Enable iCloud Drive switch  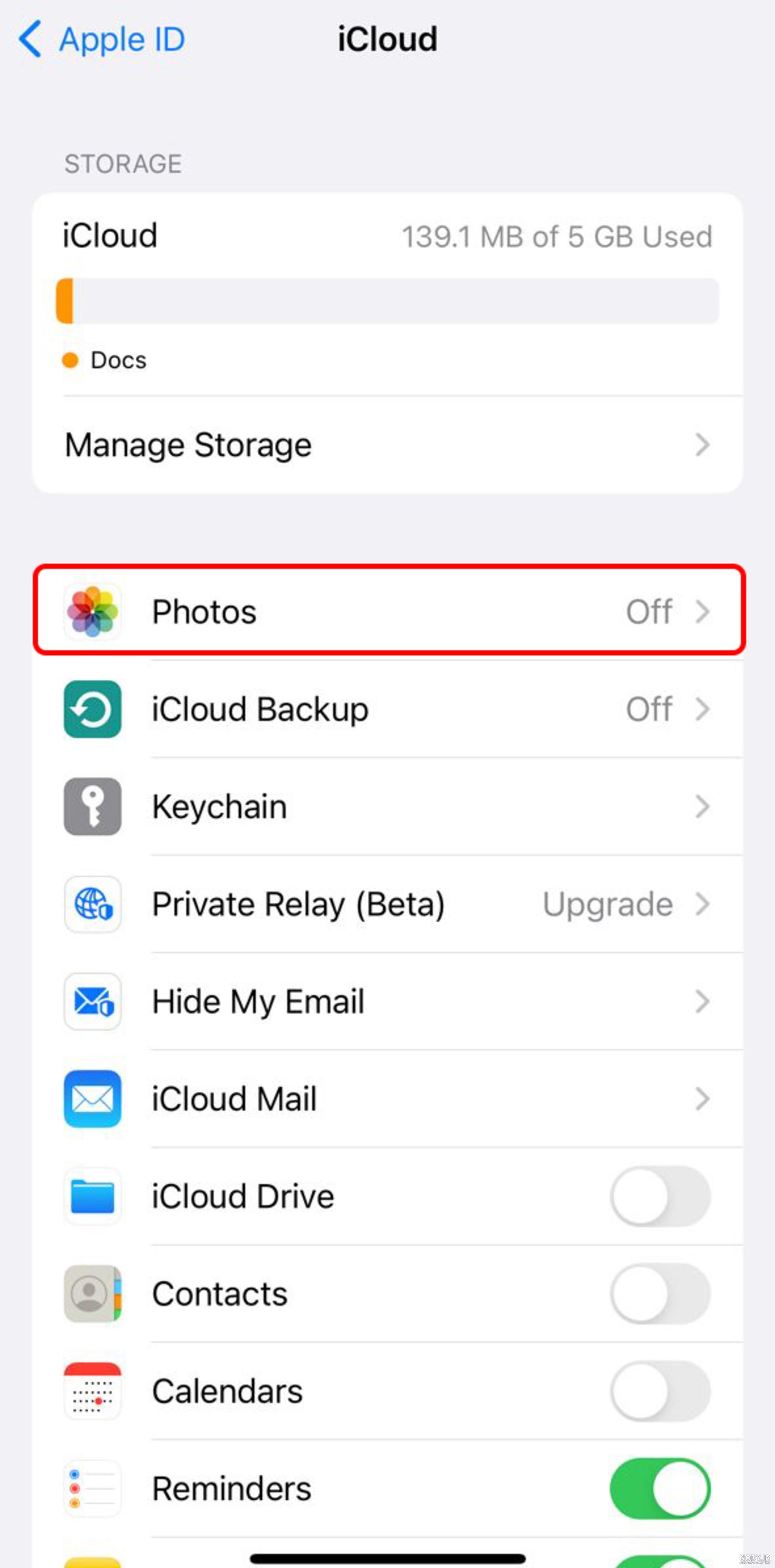660,1196
